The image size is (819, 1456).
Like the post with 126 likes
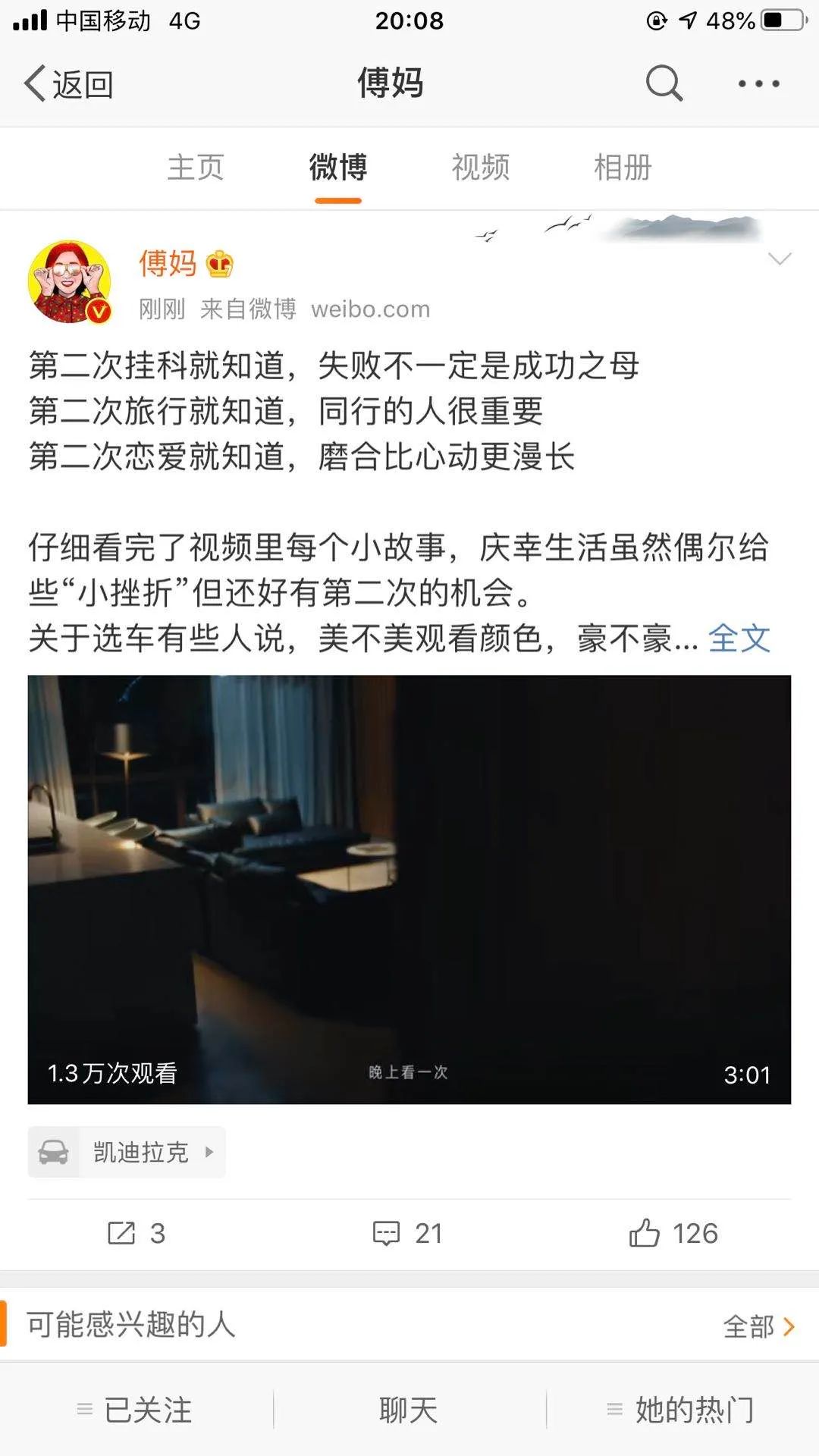tap(673, 1233)
